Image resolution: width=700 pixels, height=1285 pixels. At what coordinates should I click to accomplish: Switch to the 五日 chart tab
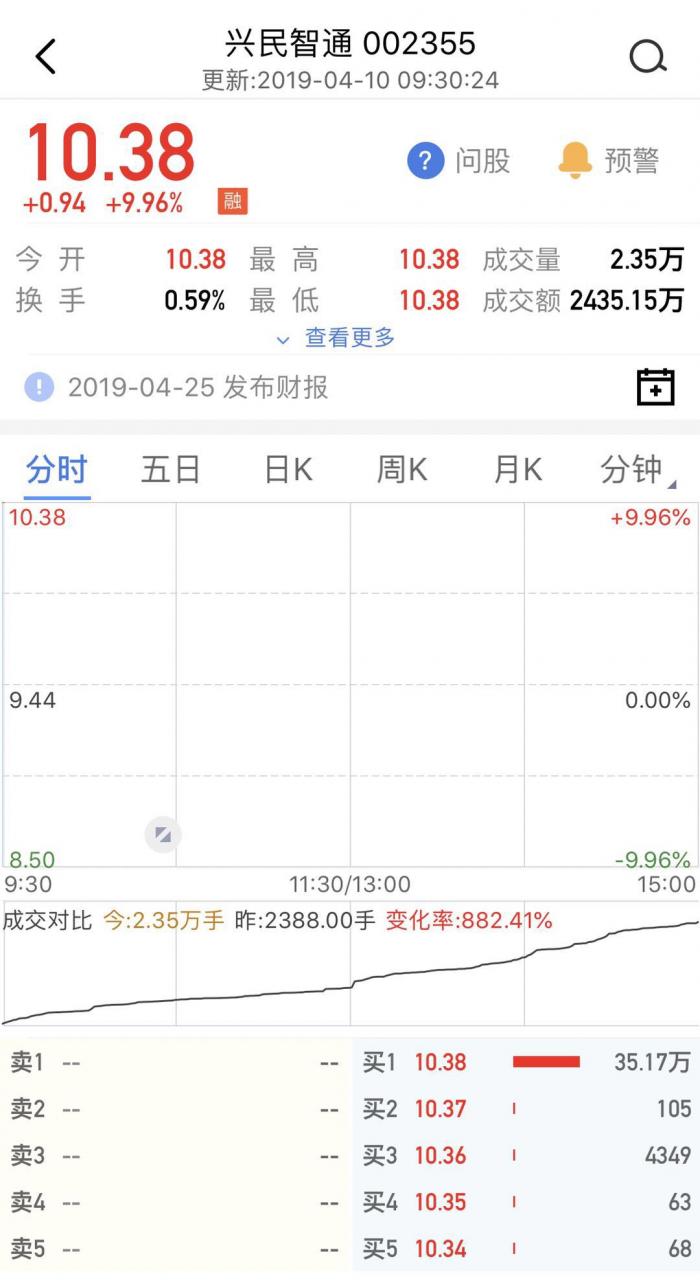click(171, 469)
